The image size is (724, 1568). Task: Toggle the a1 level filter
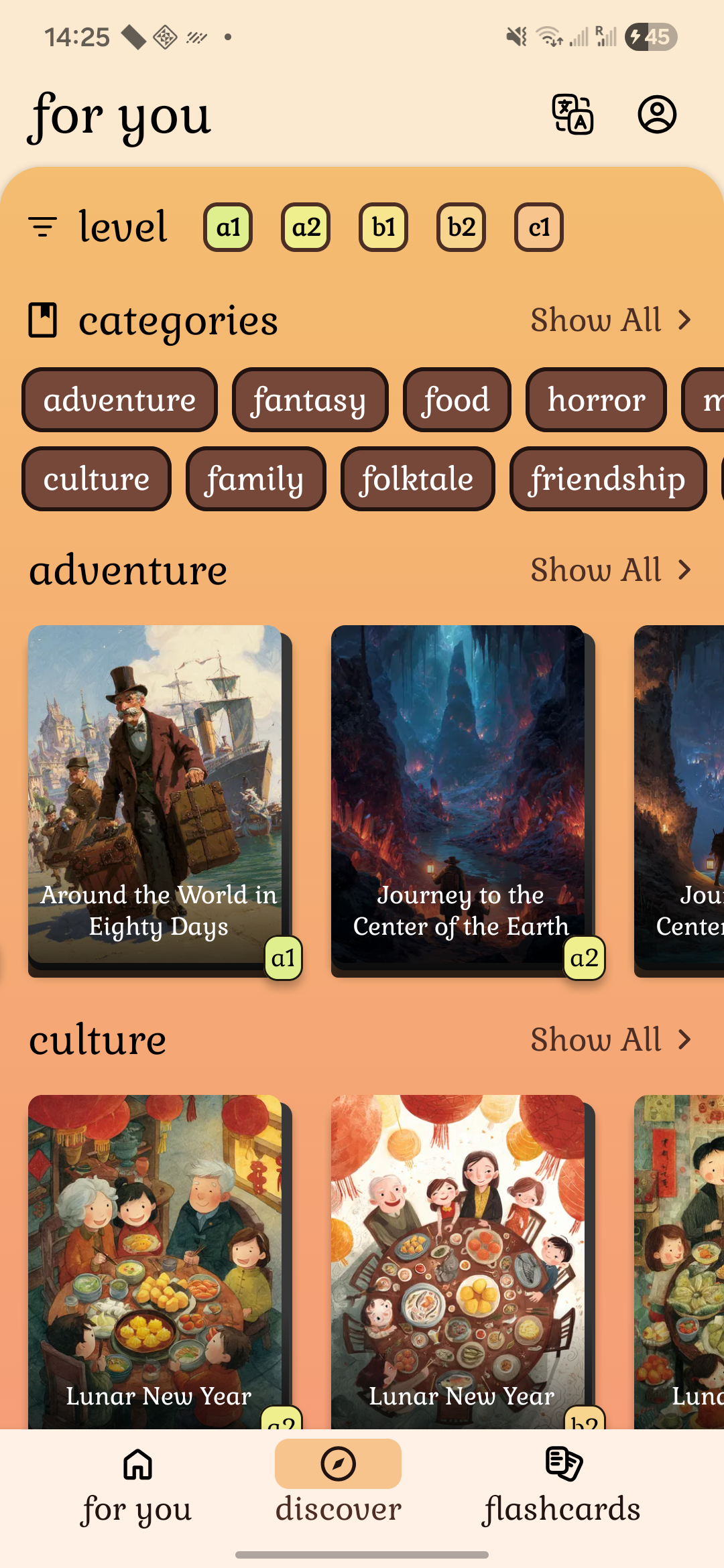coord(228,227)
